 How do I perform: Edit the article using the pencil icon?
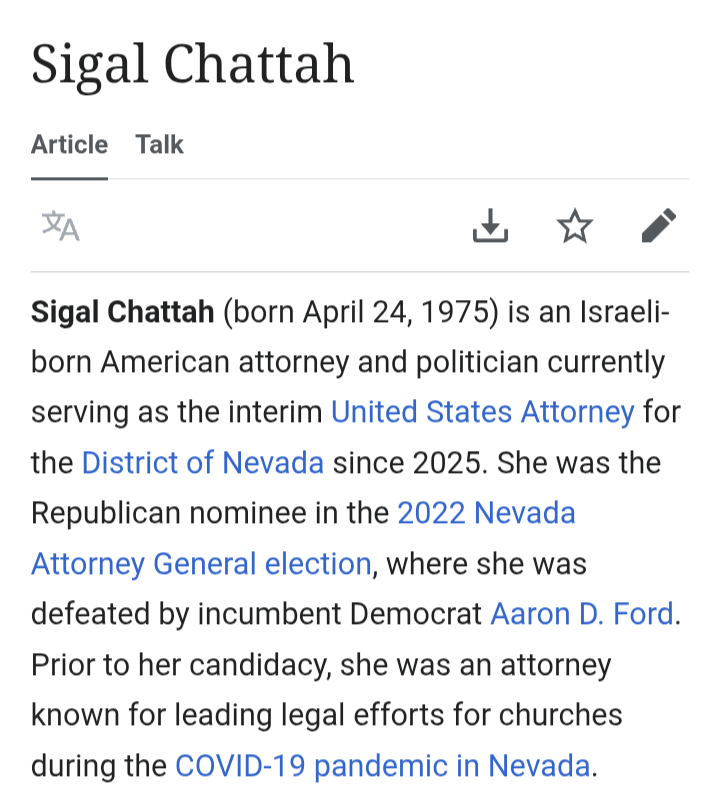click(659, 225)
